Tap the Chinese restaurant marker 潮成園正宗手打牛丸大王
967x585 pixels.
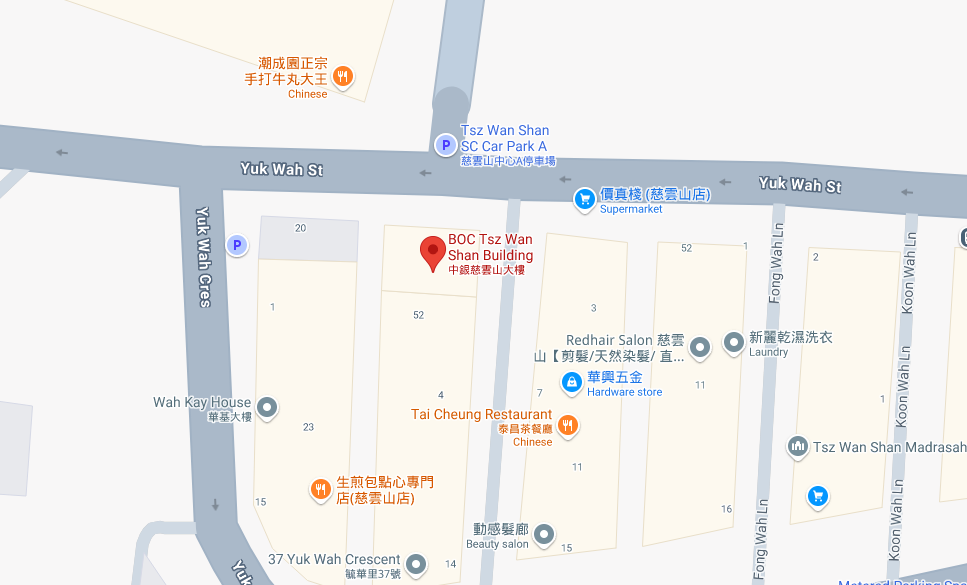[342, 76]
